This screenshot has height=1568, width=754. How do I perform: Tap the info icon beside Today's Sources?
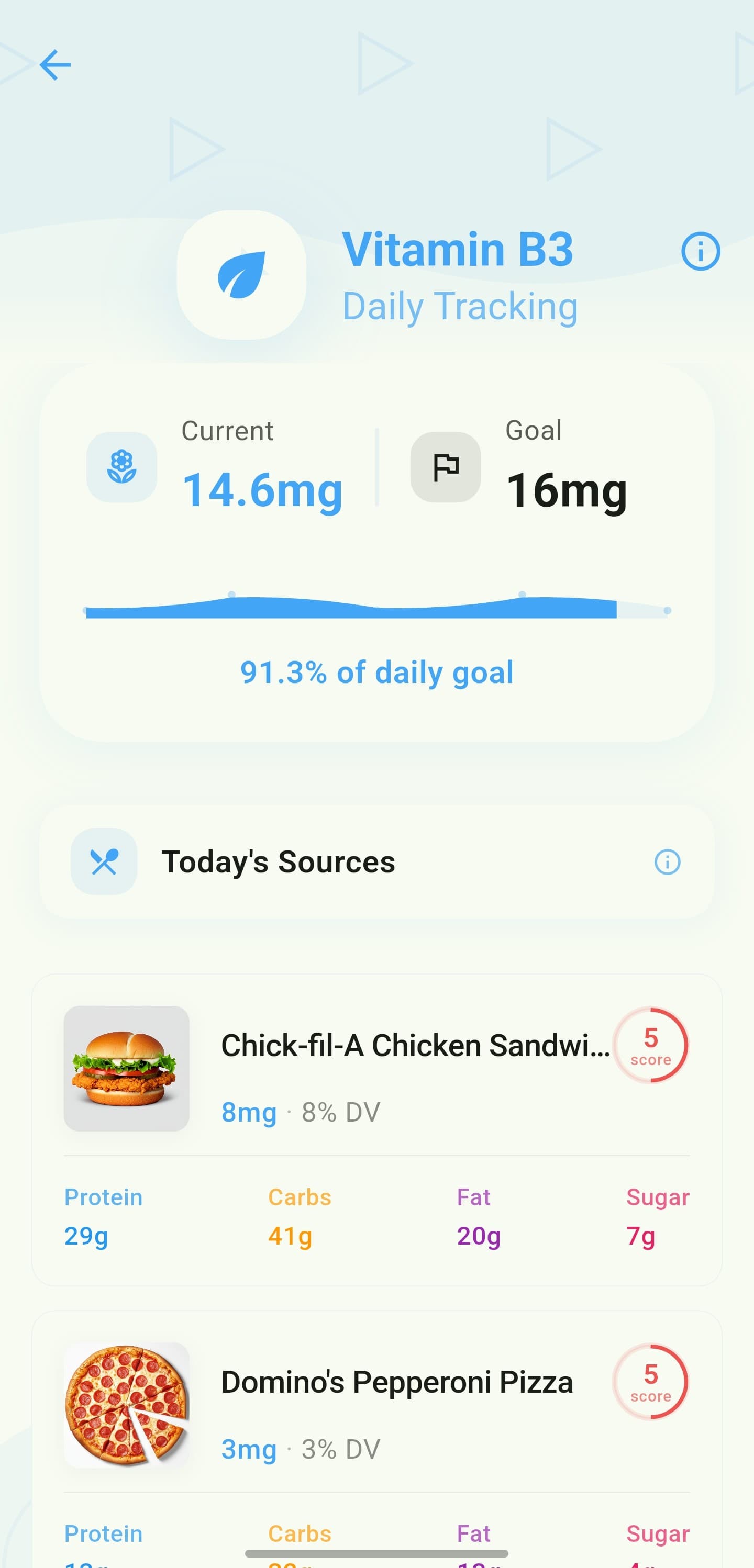point(667,862)
